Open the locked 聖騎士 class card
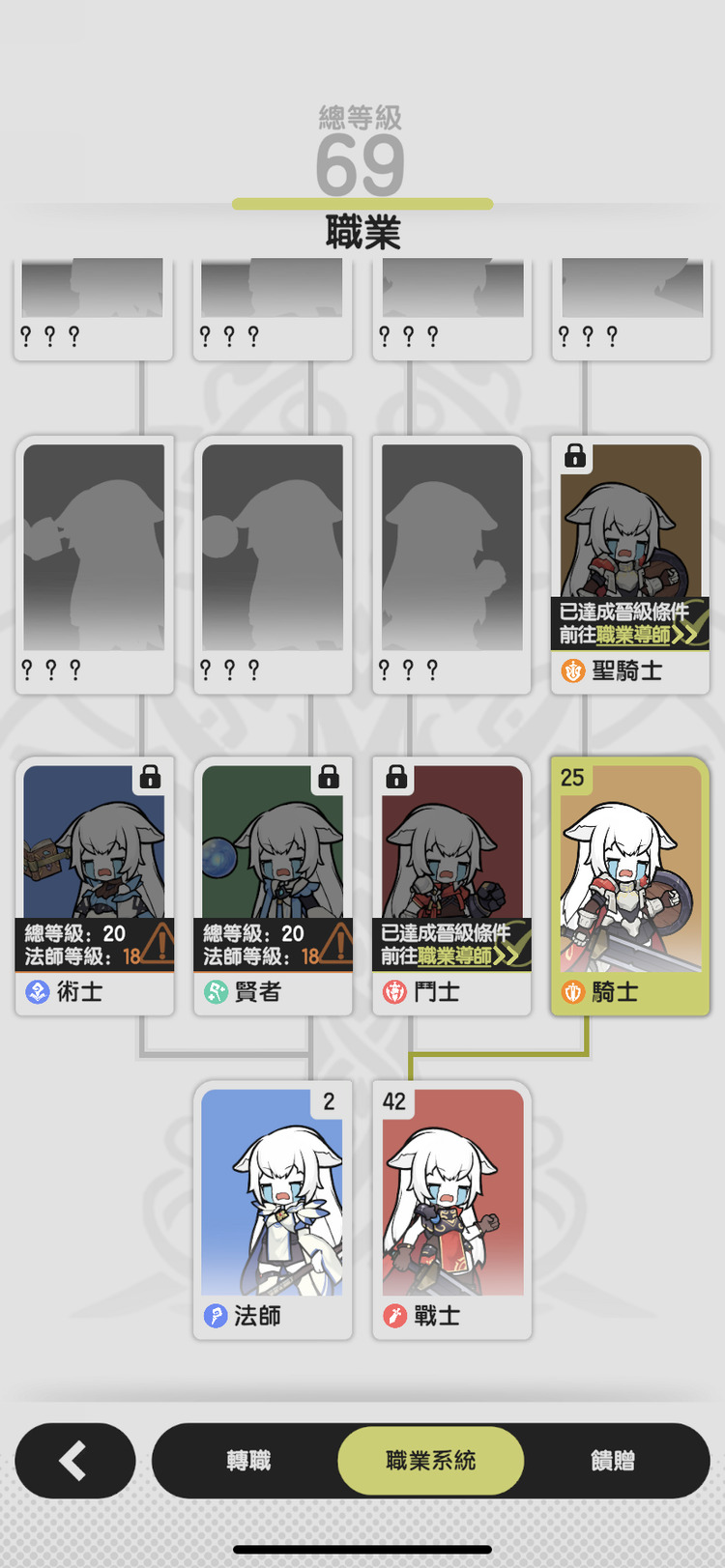This screenshot has height=1568, width=725. point(630,562)
